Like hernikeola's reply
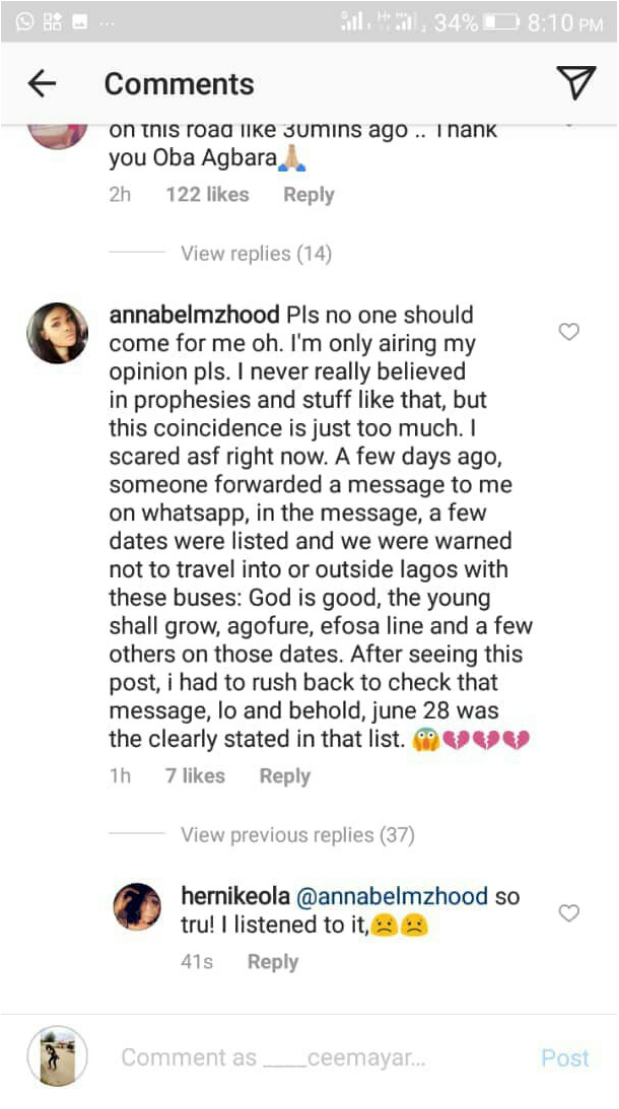 pyautogui.click(x=569, y=913)
